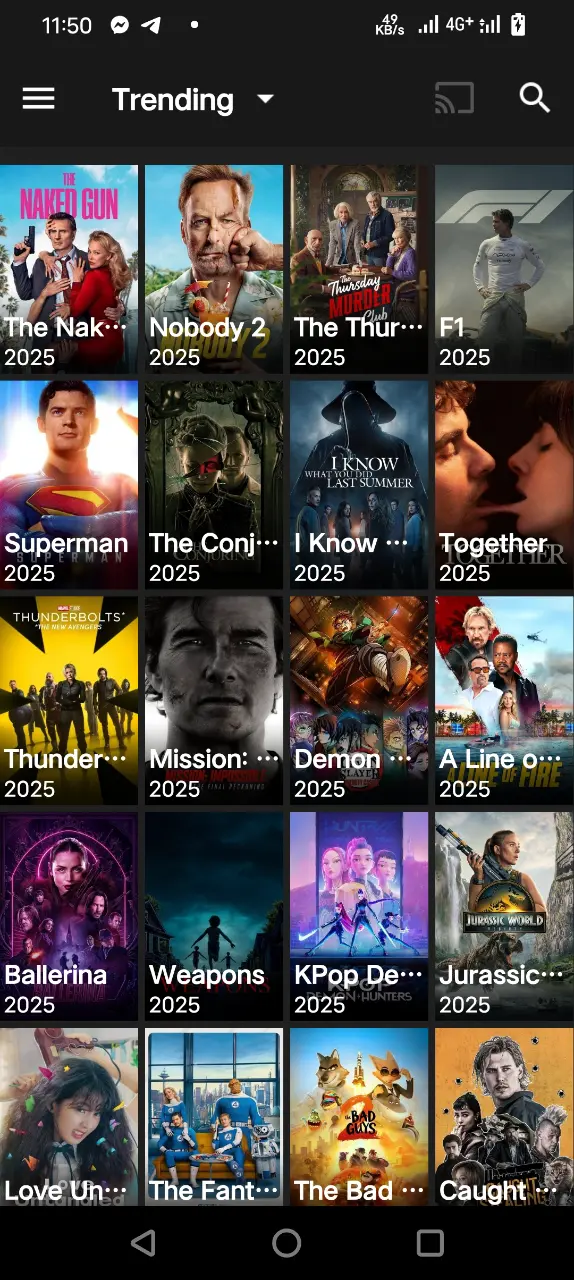
Task: Tap the cast to device icon
Action: (454, 98)
